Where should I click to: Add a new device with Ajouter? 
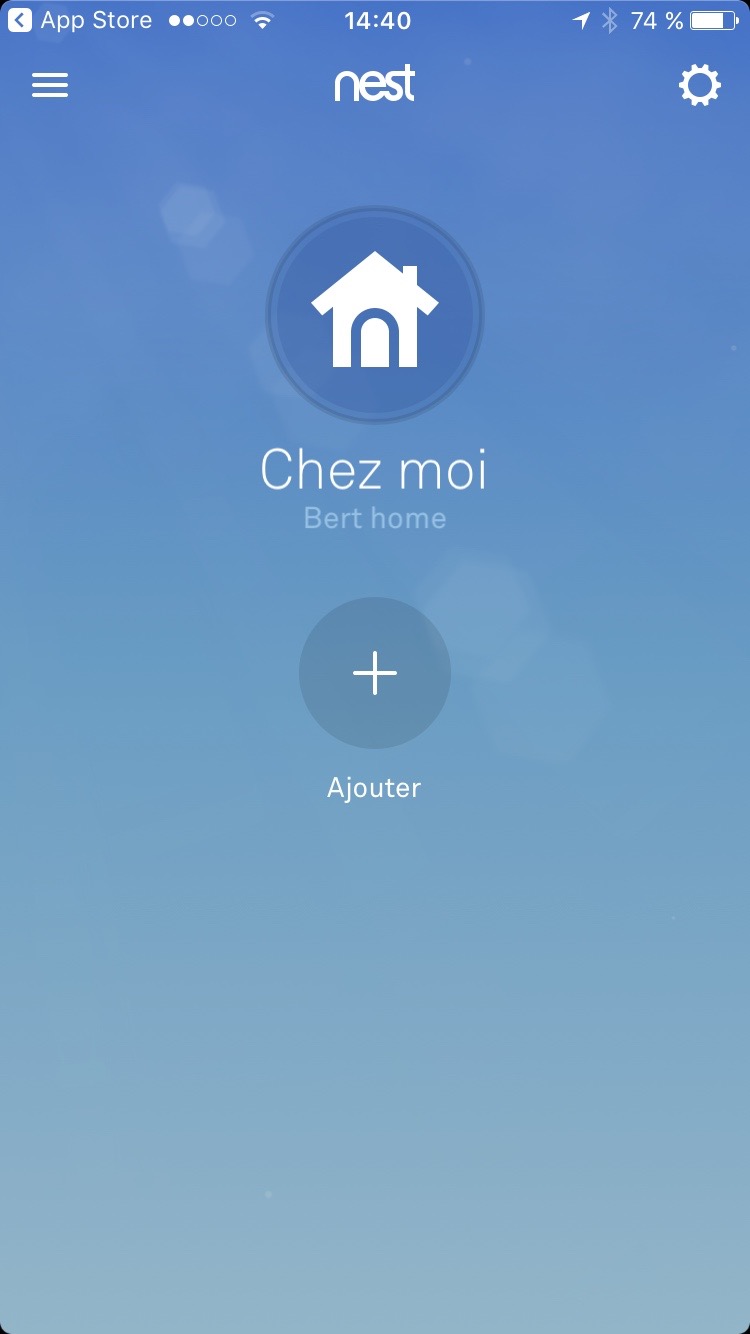[375, 673]
